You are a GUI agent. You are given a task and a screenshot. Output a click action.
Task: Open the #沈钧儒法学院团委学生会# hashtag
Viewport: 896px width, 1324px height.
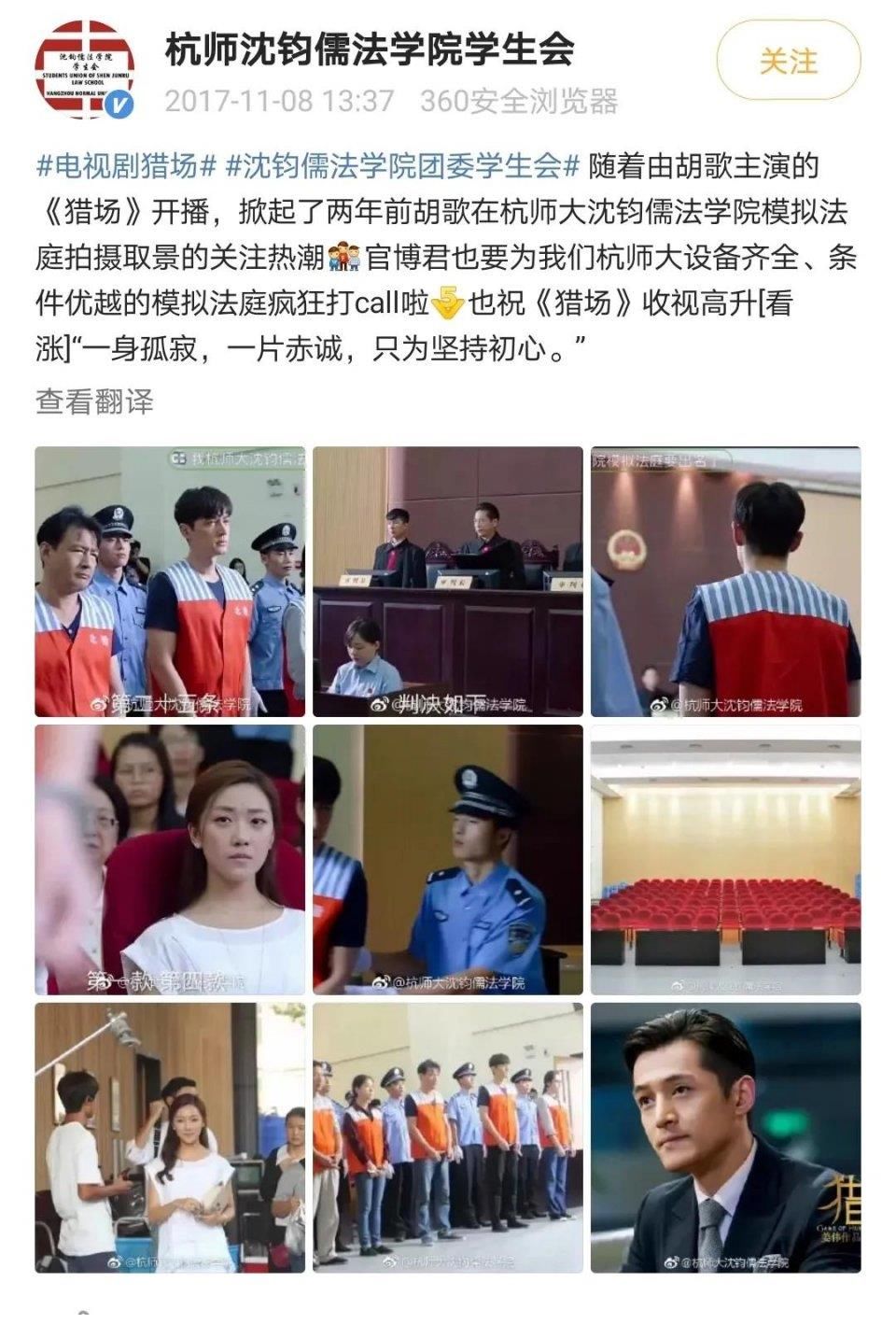(403, 167)
